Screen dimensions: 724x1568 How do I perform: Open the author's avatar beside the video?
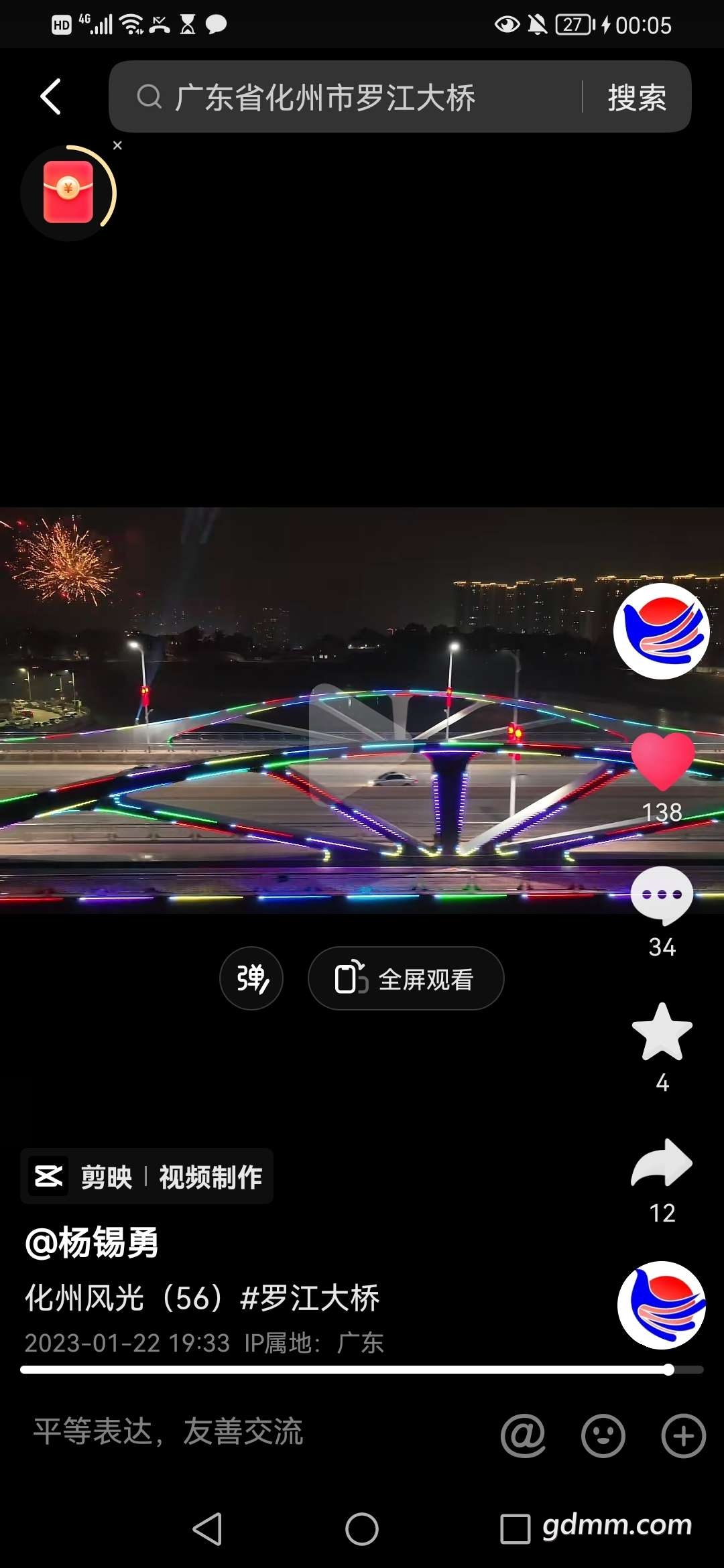pos(661,631)
